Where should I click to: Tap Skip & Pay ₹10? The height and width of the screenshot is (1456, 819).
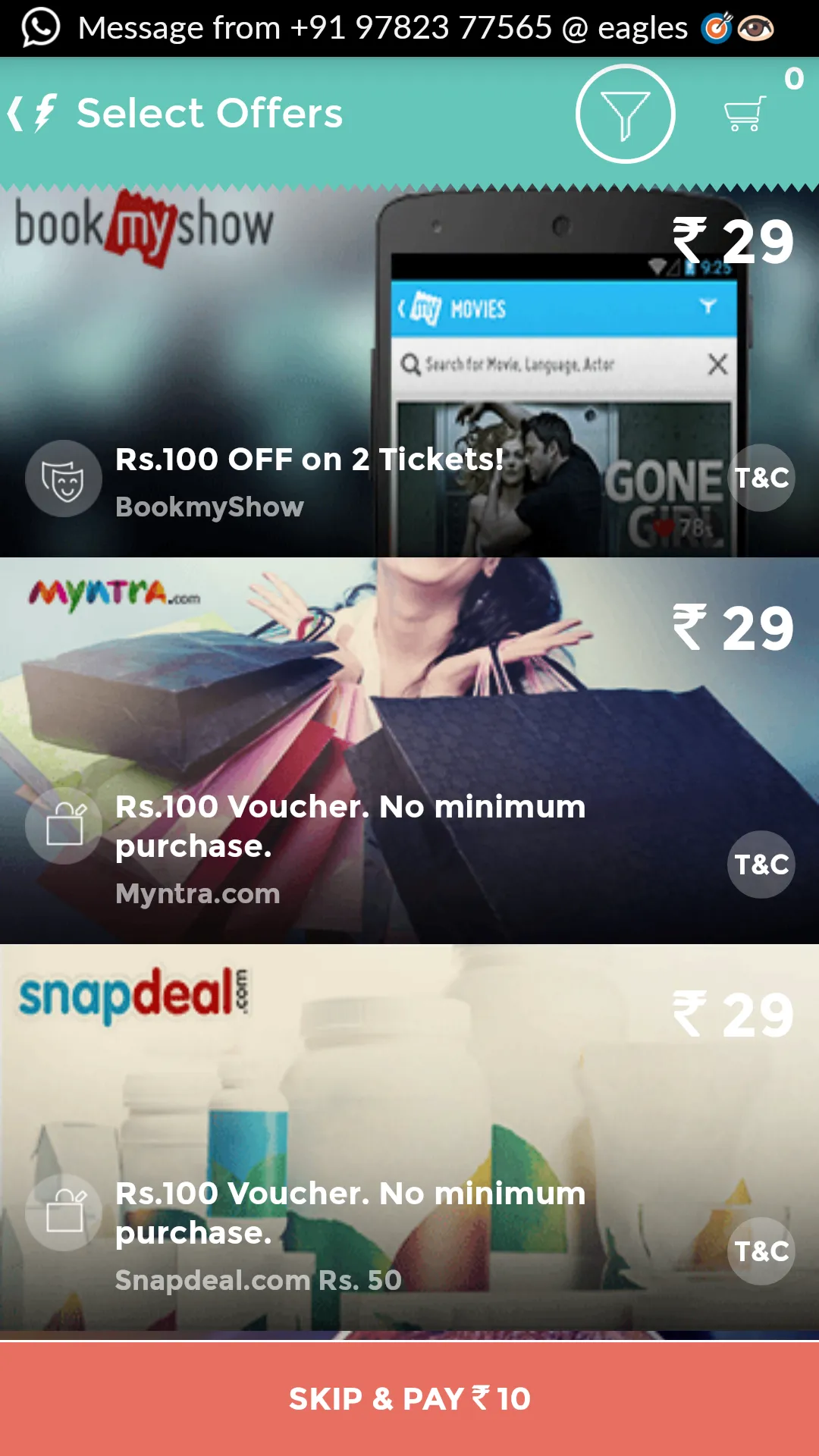click(x=409, y=1398)
